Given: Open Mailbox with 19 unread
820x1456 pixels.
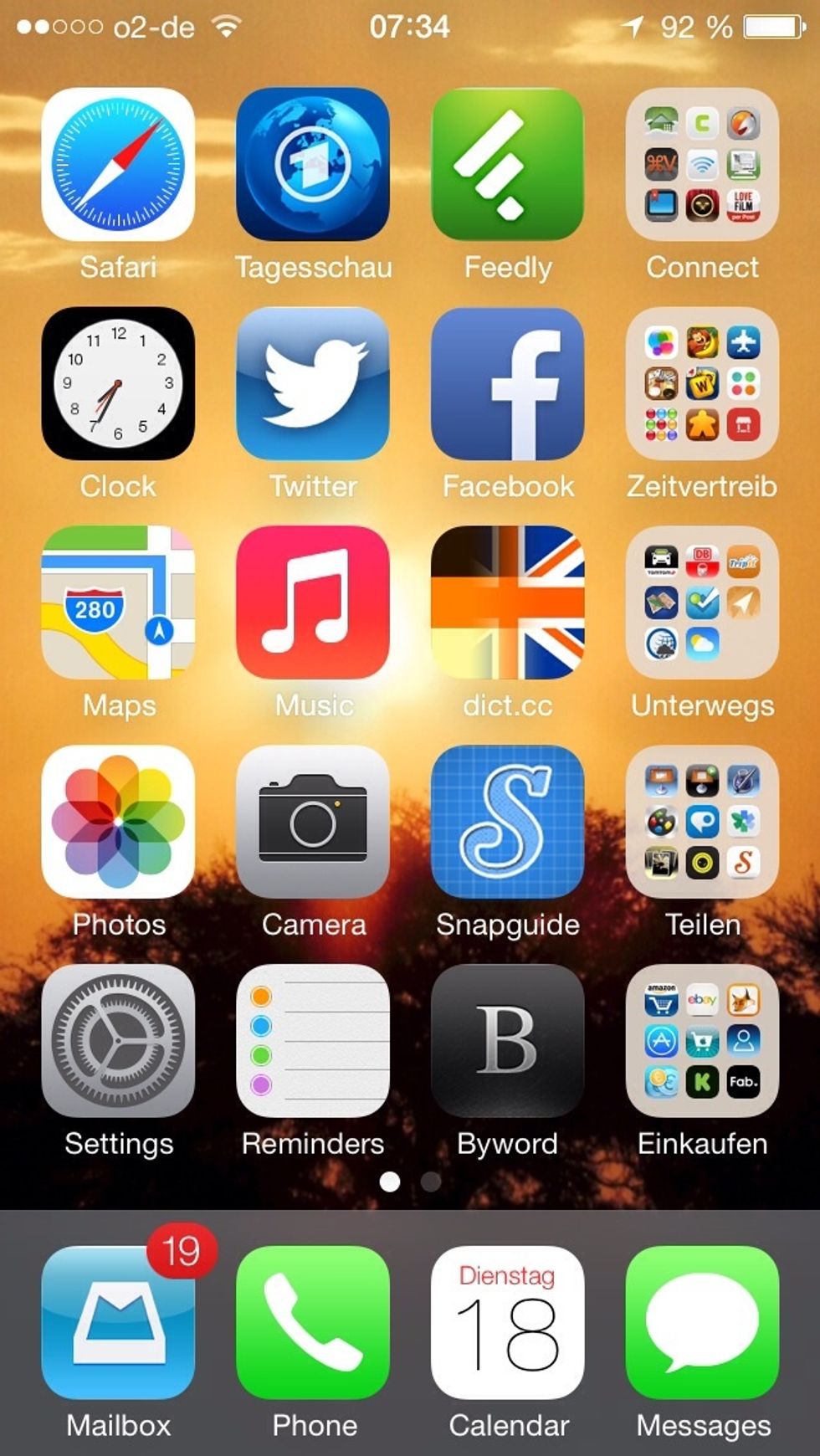Looking at the screenshot, I should click(118, 1322).
